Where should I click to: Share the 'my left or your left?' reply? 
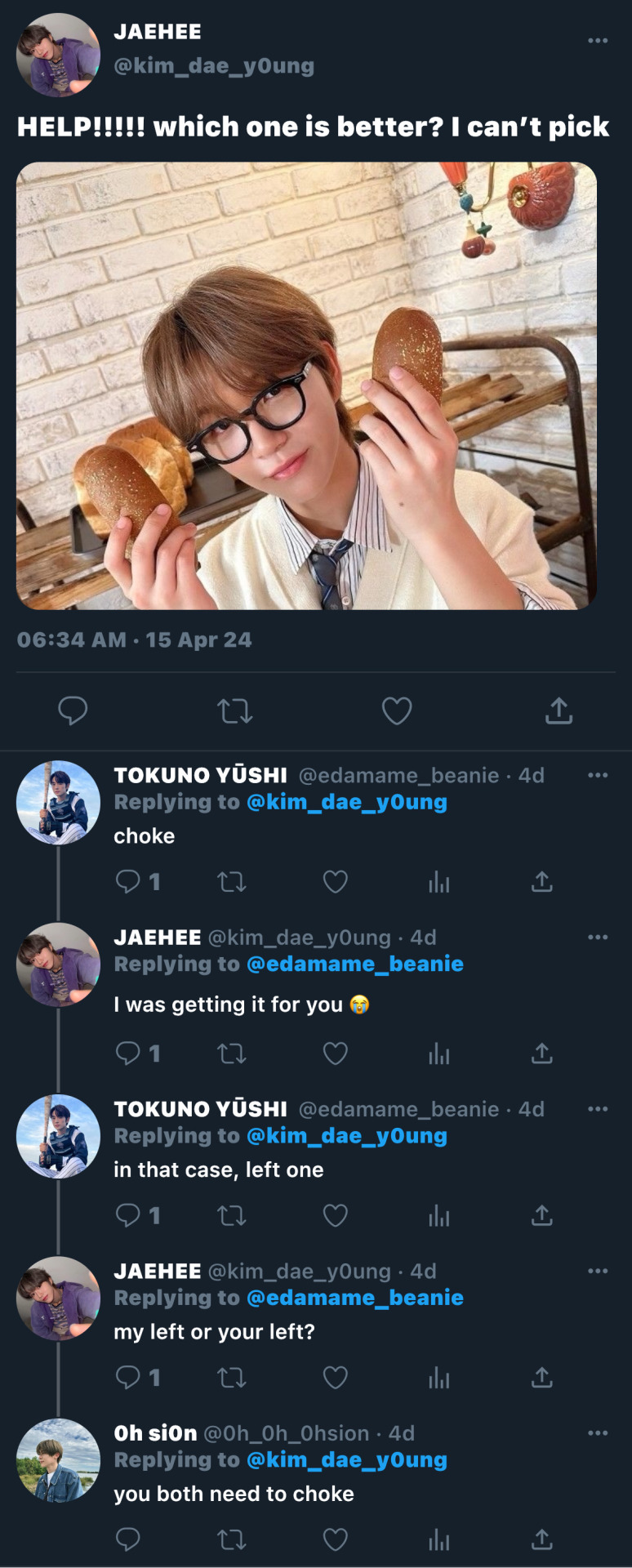click(x=542, y=1379)
